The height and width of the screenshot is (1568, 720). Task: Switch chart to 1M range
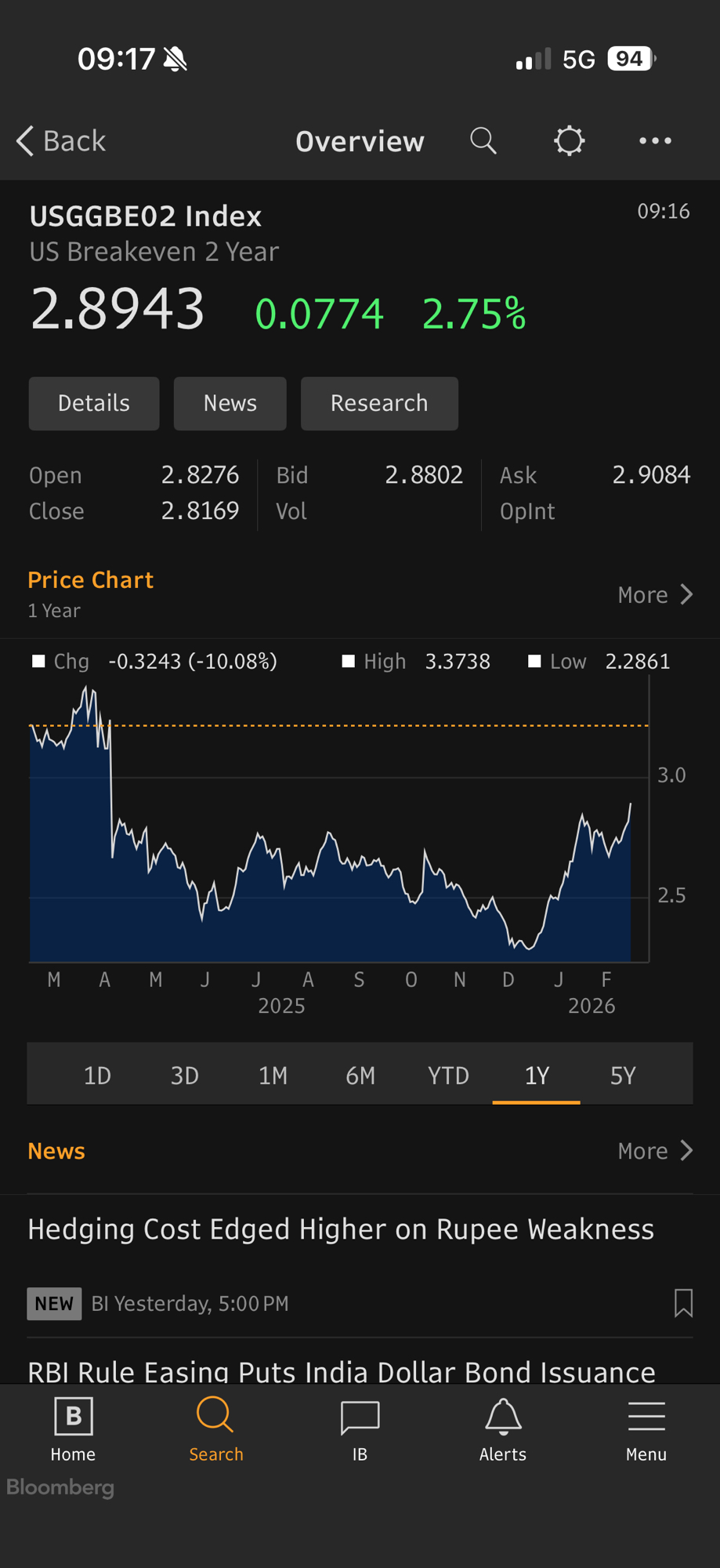[x=273, y=1075]
